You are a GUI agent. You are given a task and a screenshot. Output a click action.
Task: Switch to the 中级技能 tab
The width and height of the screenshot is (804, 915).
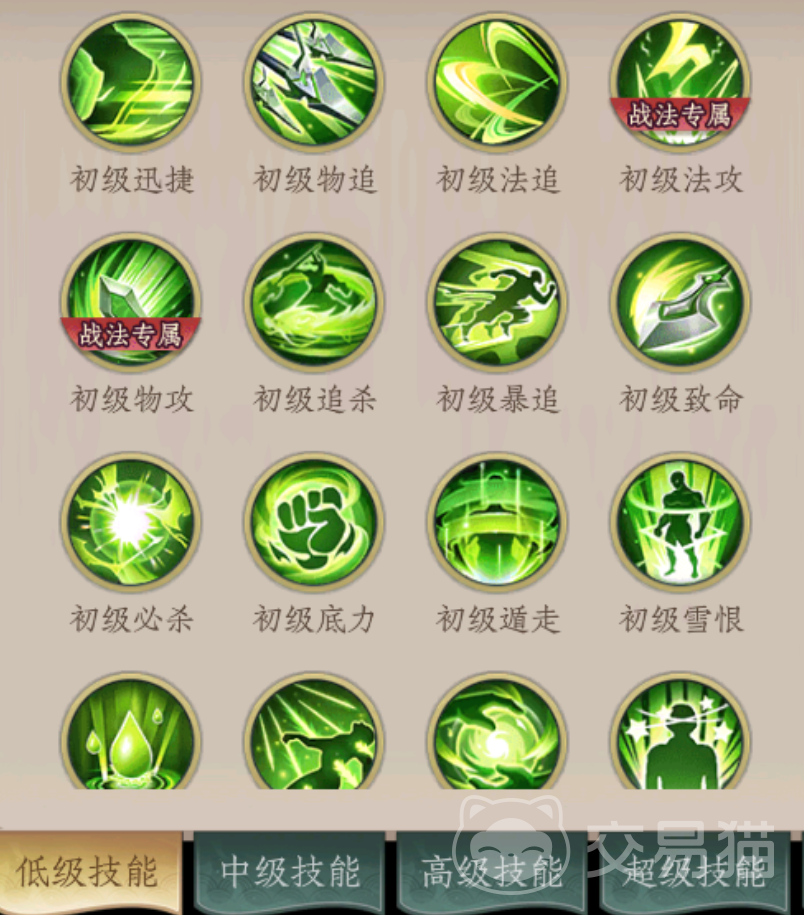(290, 872)
